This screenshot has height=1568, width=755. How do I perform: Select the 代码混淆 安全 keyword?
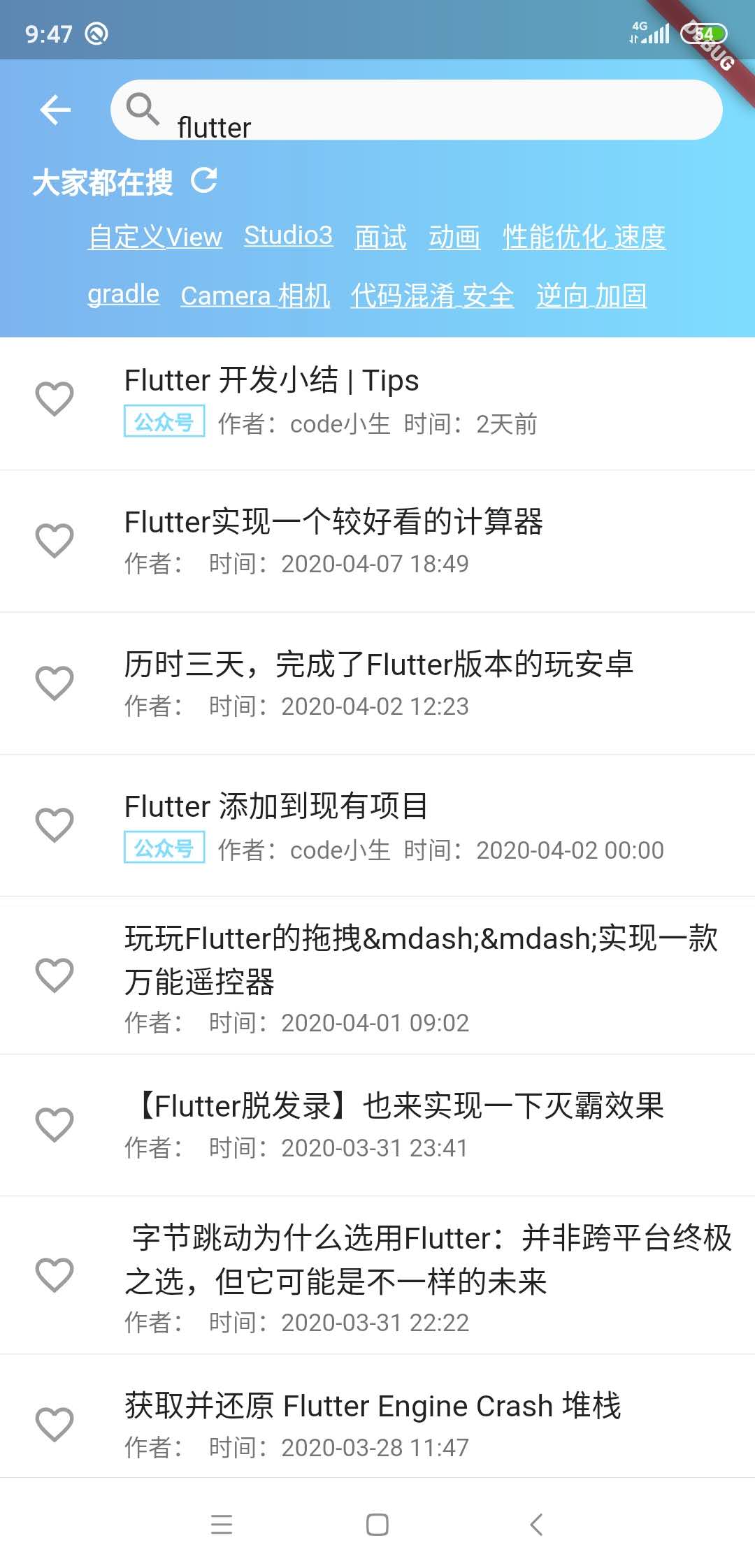pos(432,296)
